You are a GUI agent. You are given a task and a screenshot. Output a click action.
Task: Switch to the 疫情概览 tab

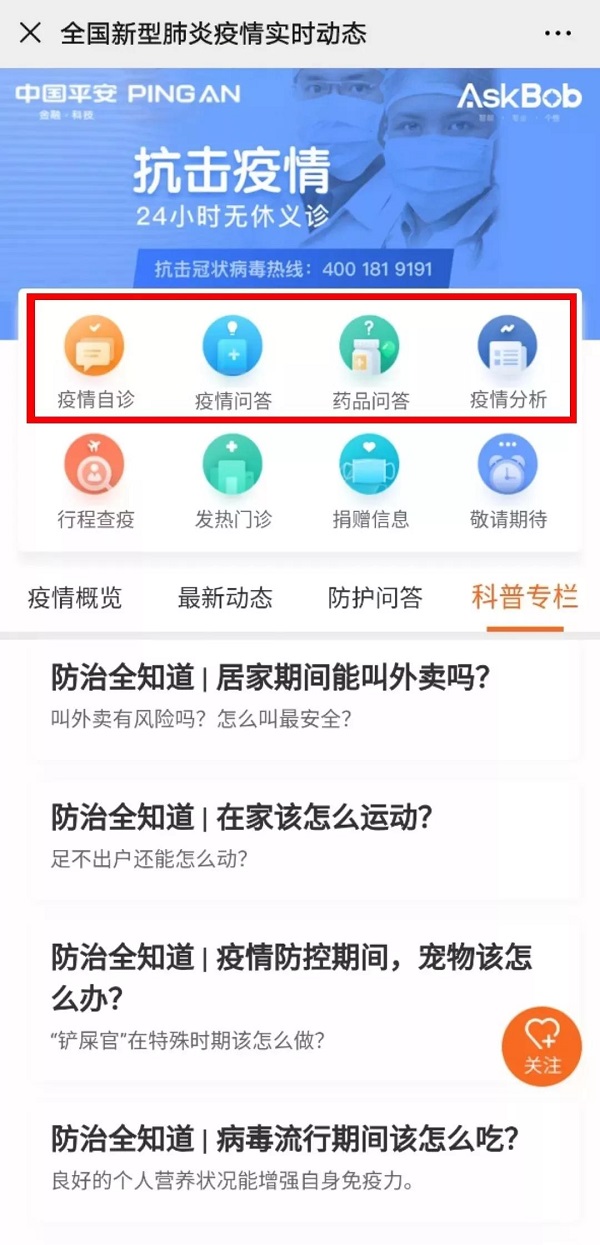(x=75, y=599)
